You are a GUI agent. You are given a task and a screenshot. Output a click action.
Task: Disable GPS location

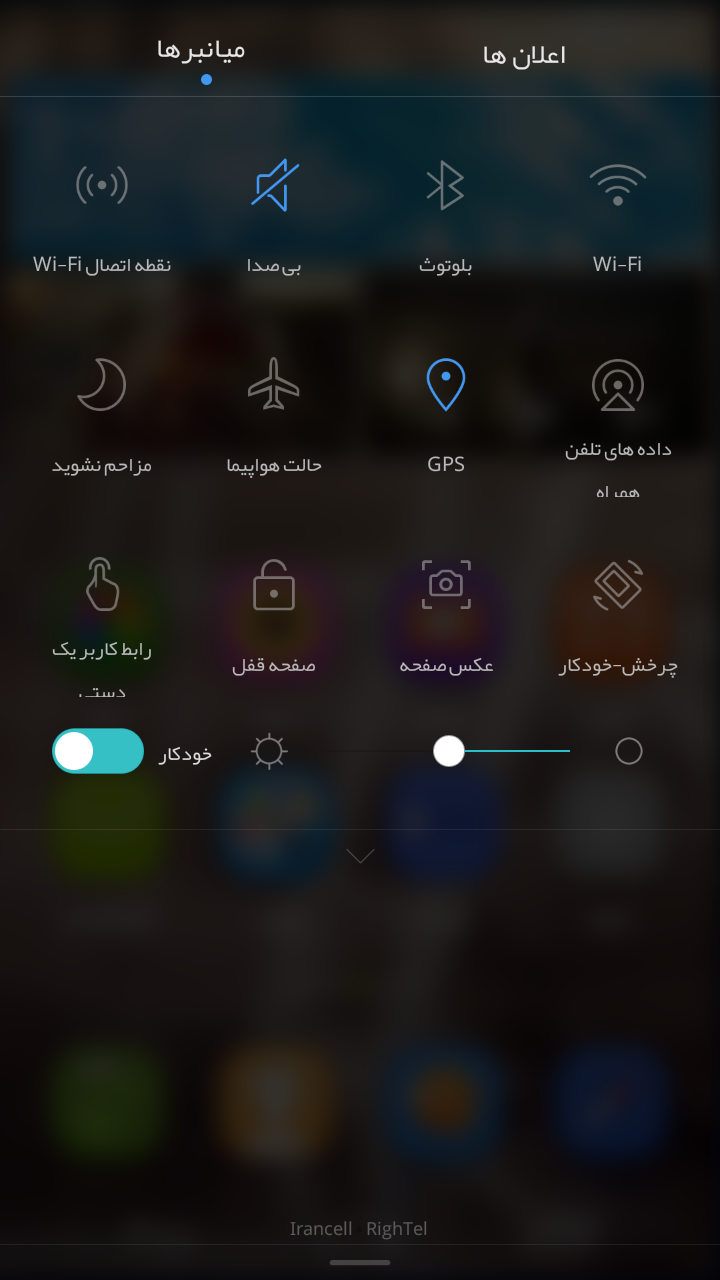point(445,417)
